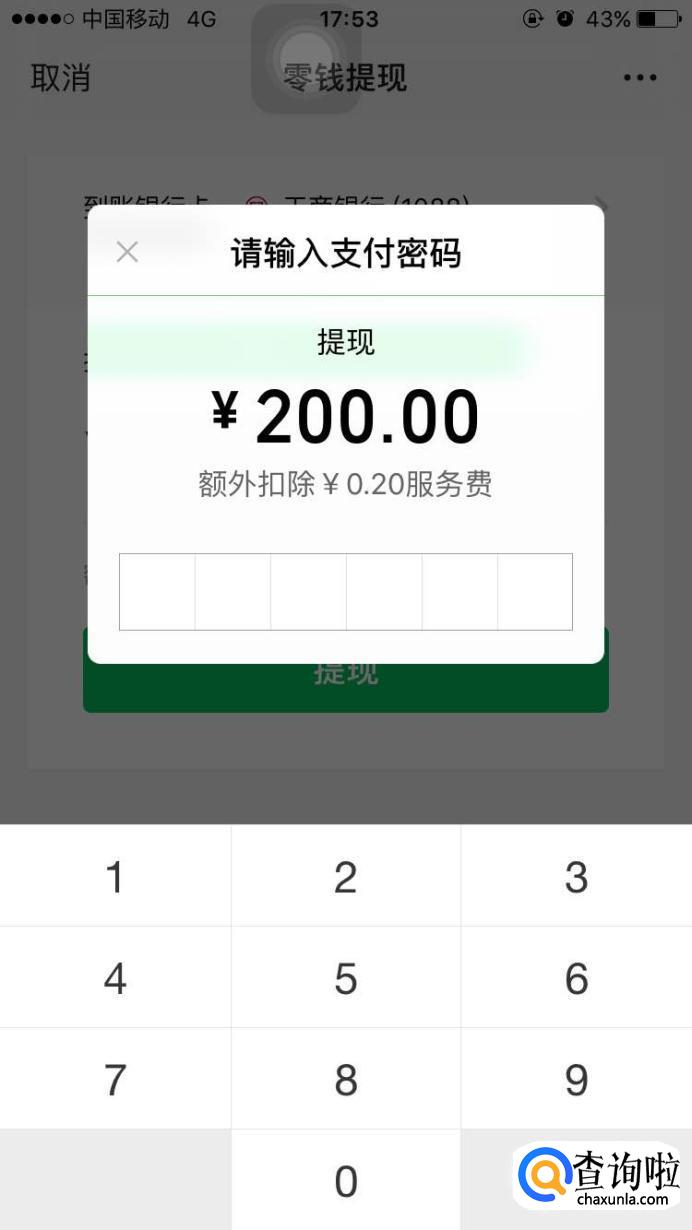Enter digit 7 on the keypad

click(x=115, y=1080)
